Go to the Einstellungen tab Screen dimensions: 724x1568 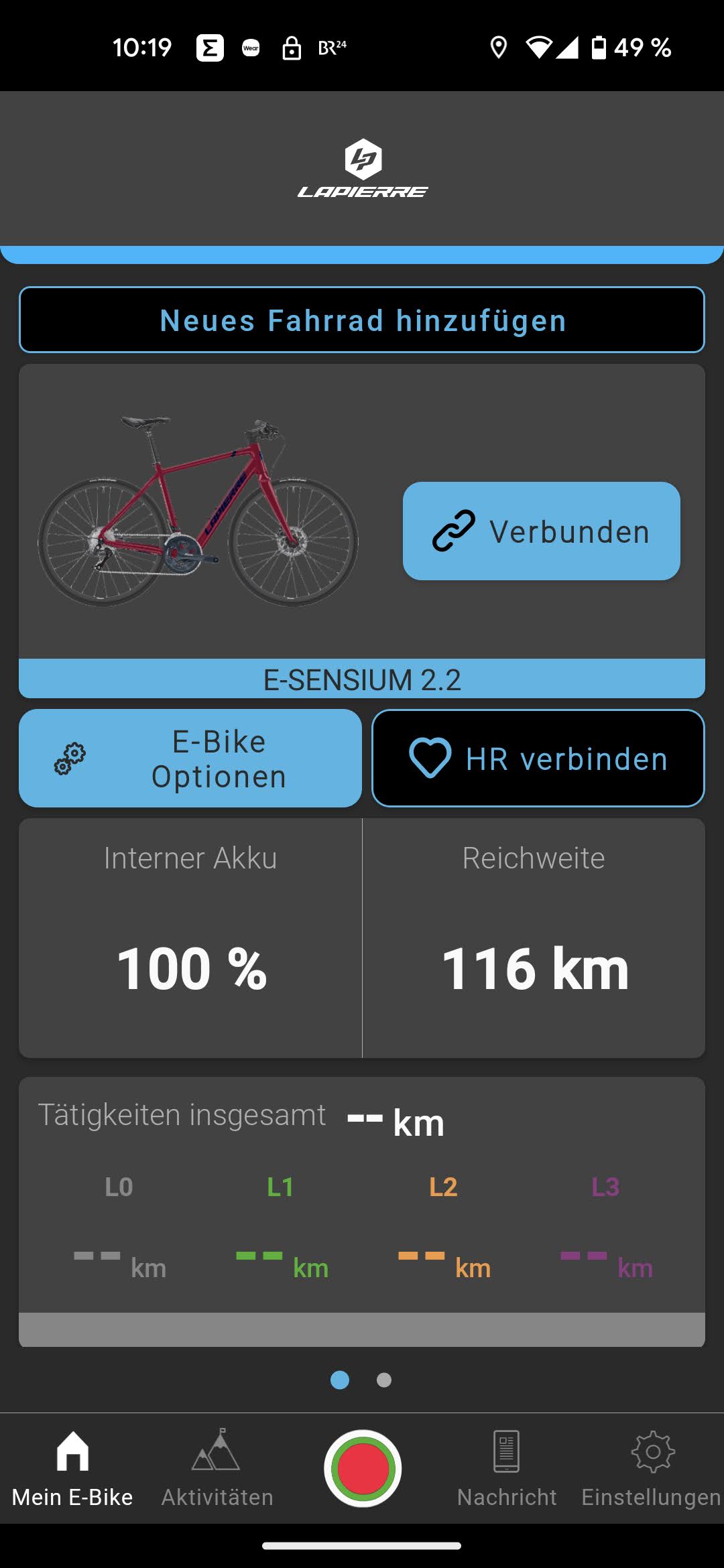[x=652, y=1467]
